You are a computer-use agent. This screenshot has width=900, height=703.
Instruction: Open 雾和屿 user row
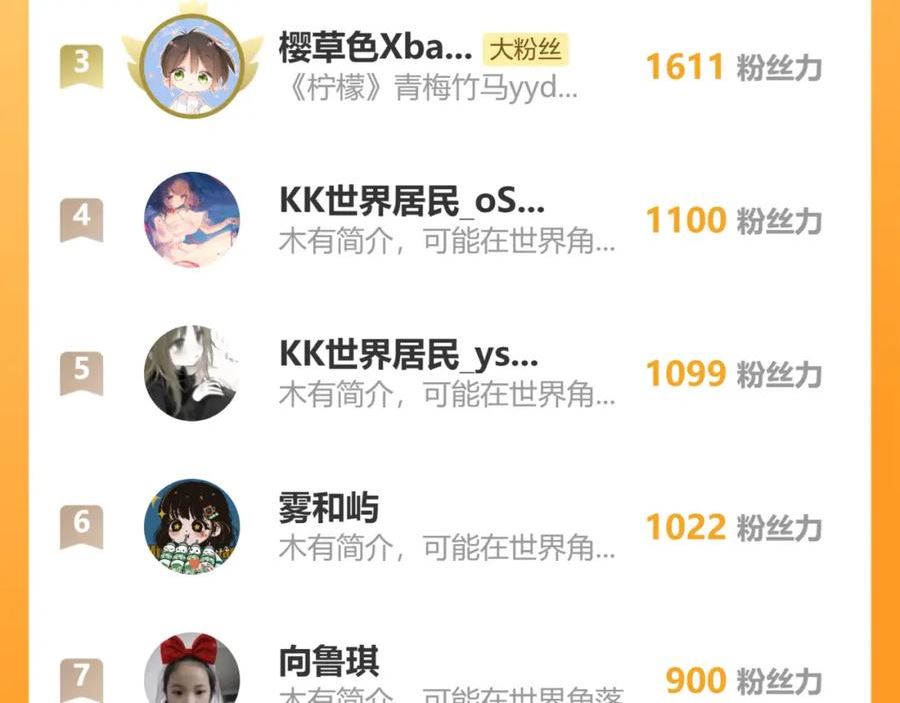pos(449,527)
